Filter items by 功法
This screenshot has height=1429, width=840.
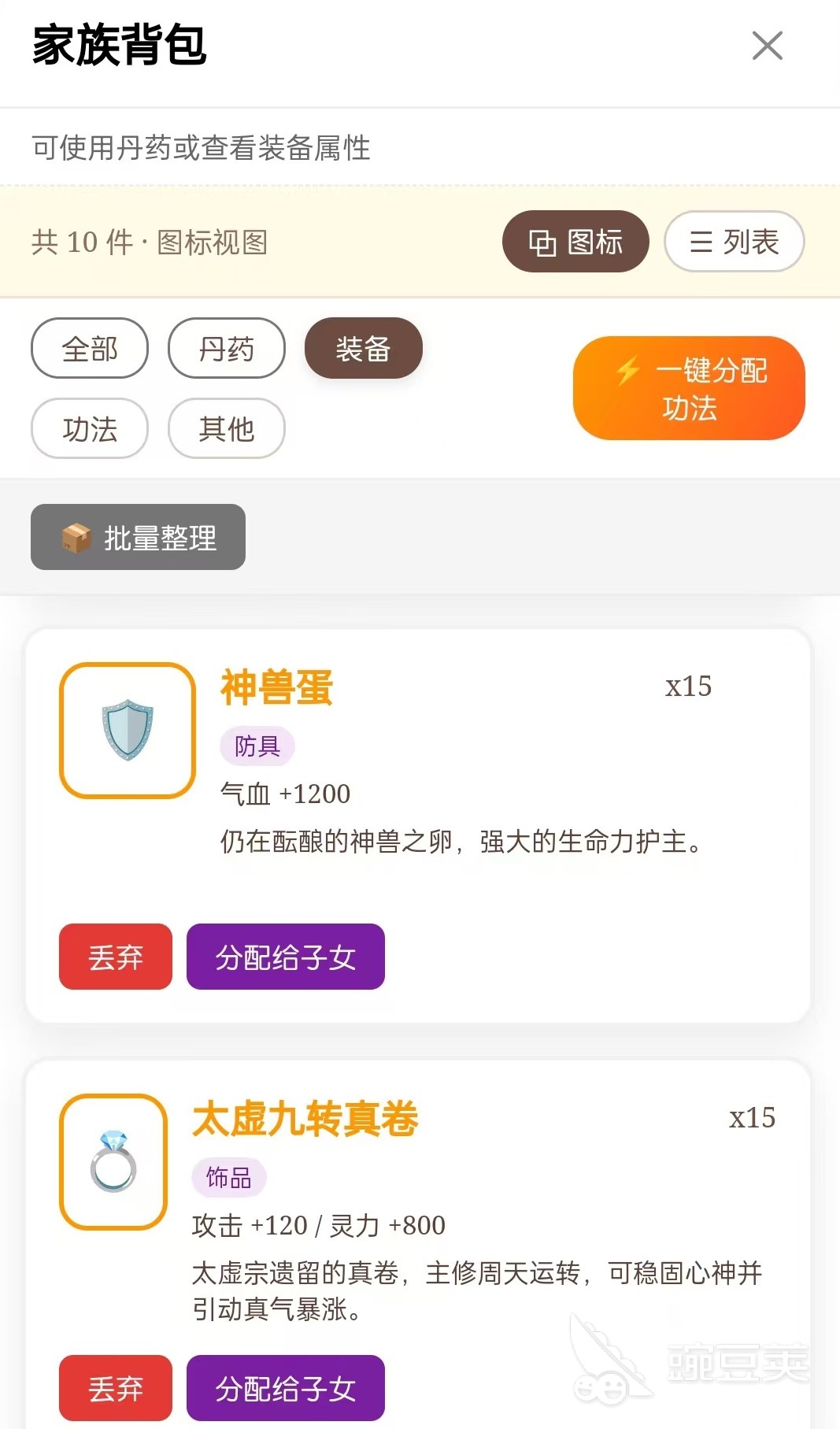90,428
